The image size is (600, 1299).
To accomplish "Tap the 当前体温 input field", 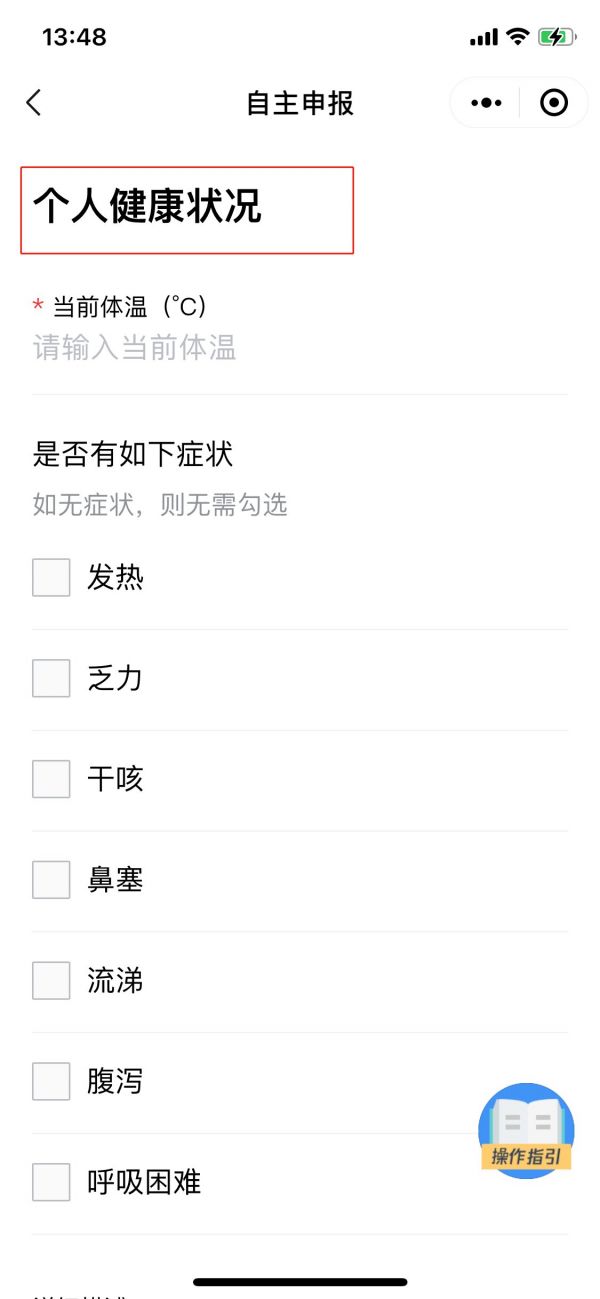I will pyautogui.click(x=300, y=348).
